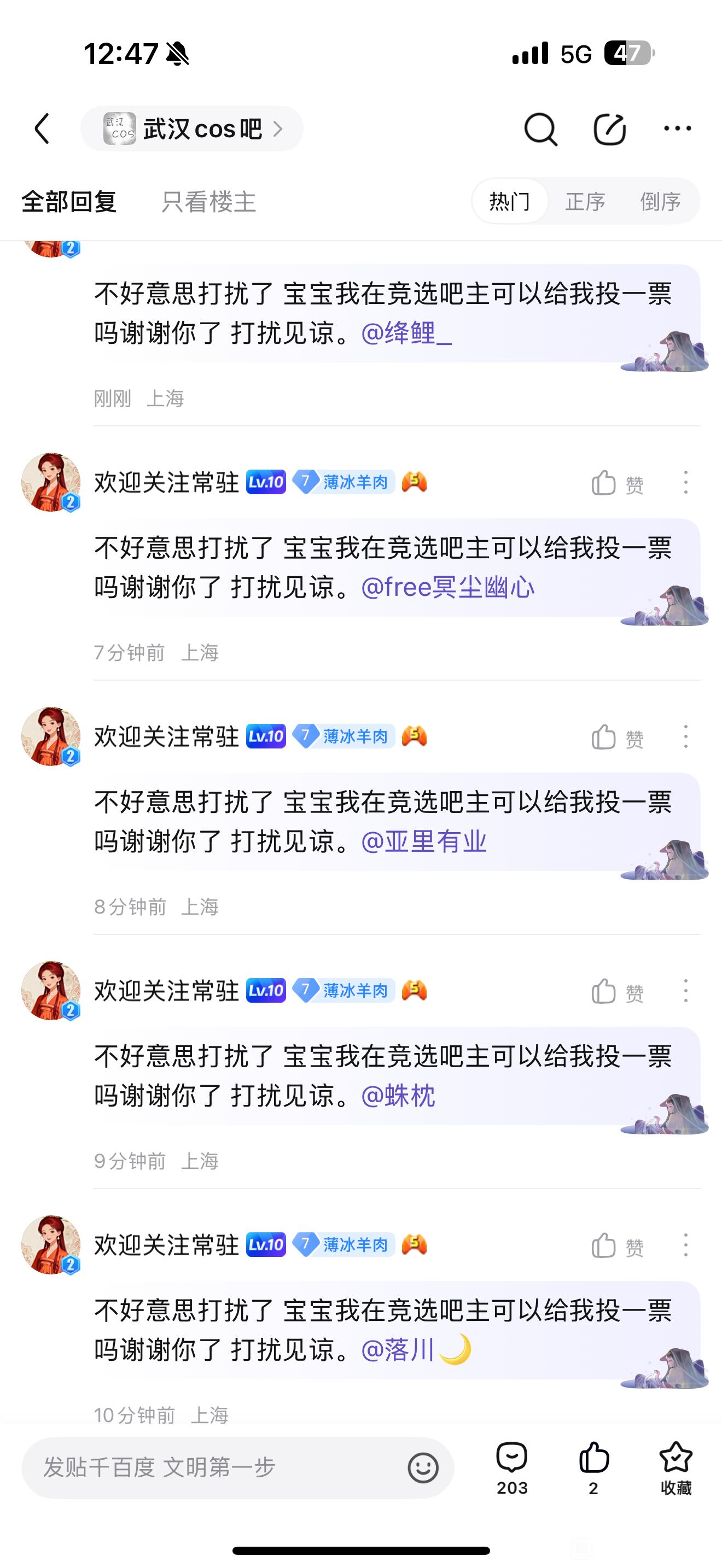Sort replies by 倒序
Image resolution: width=722 pixels, height=1568 pixels.
click(x=660, y=202)
